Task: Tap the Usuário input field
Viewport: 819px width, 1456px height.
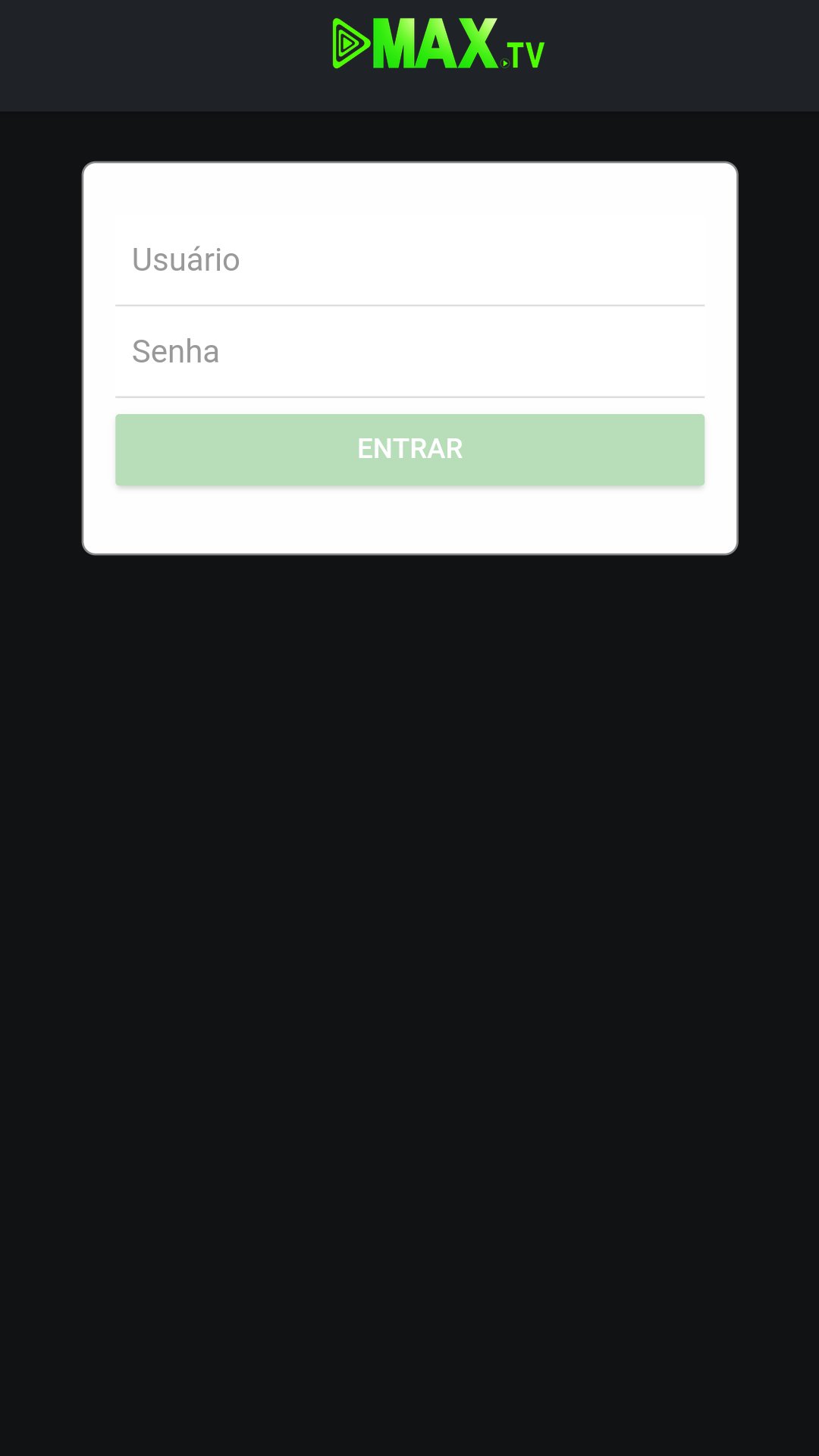Action: pyautogui.click(x=409, y=260)
